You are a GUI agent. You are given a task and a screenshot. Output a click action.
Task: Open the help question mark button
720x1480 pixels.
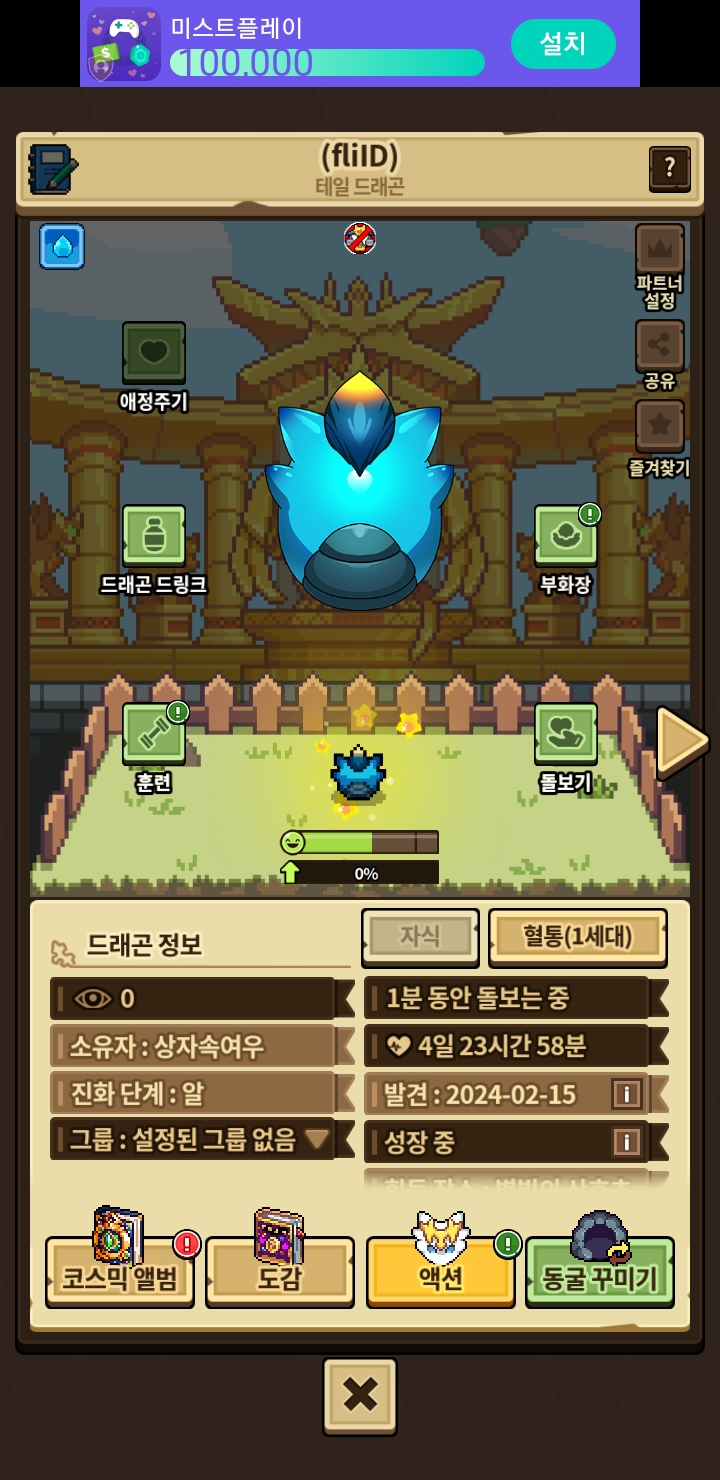coord(669,168)
